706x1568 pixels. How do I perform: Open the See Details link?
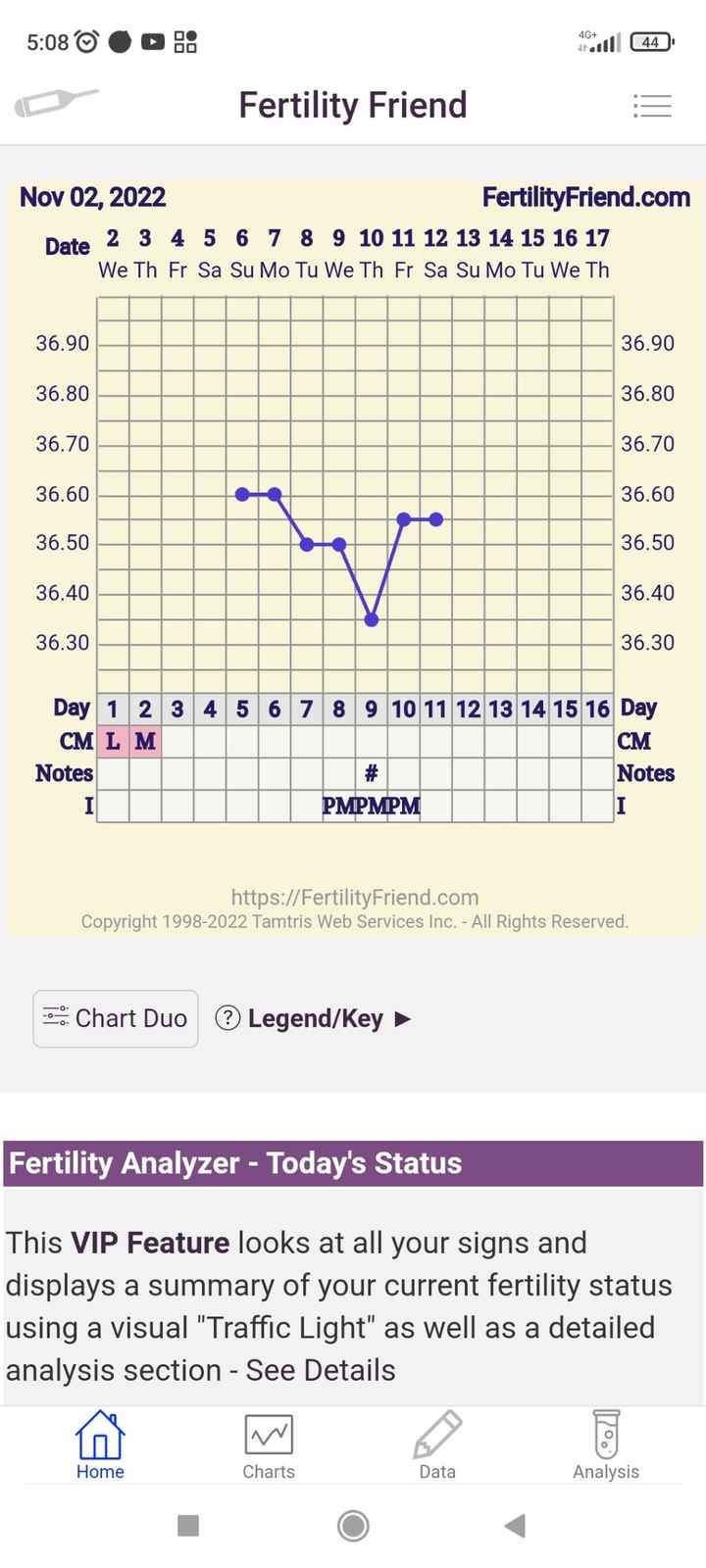tap(321, 1370)
